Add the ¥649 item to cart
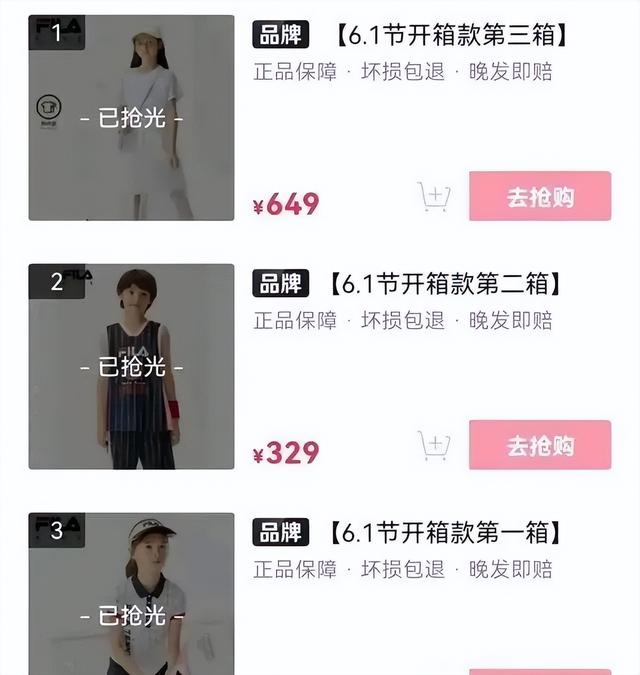The image size is (640, 675). point(434,197)
